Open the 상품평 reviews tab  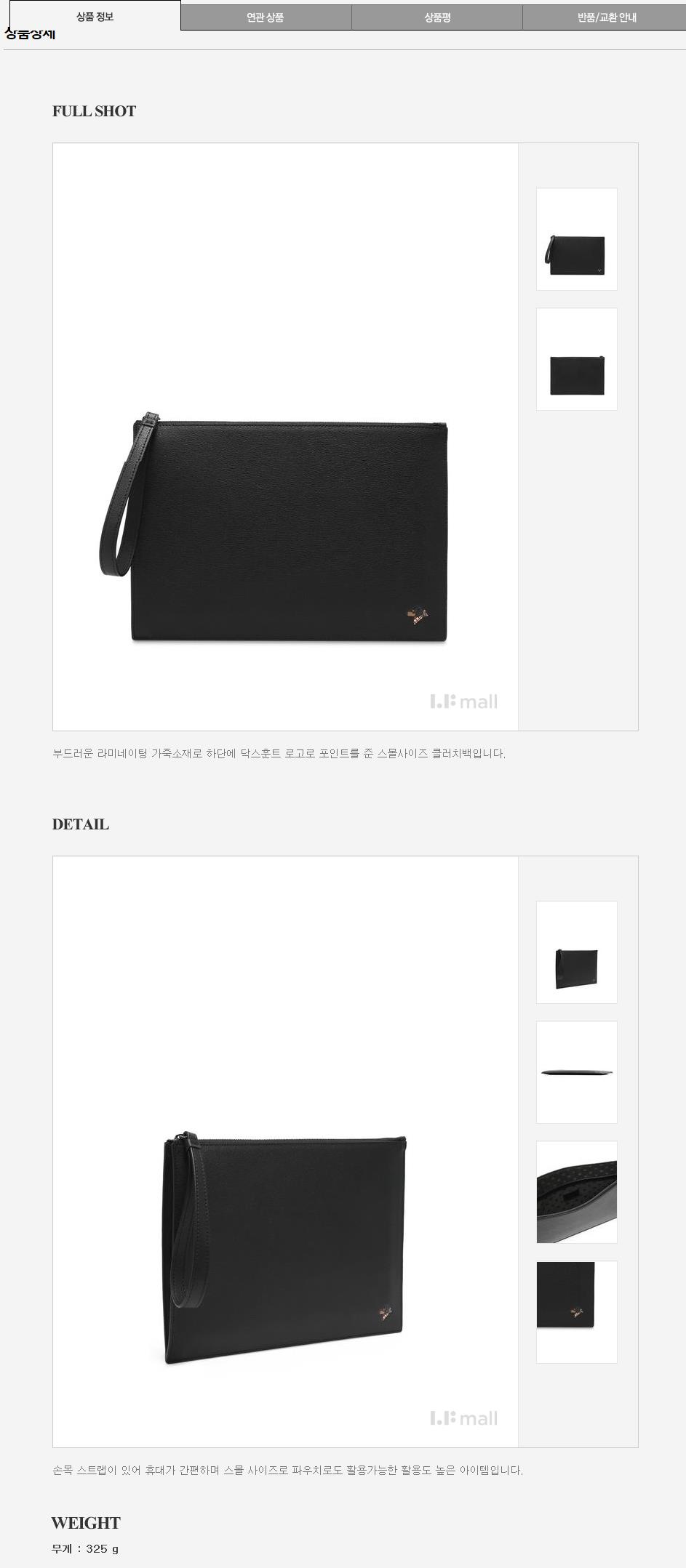click(x=437, y=17)
